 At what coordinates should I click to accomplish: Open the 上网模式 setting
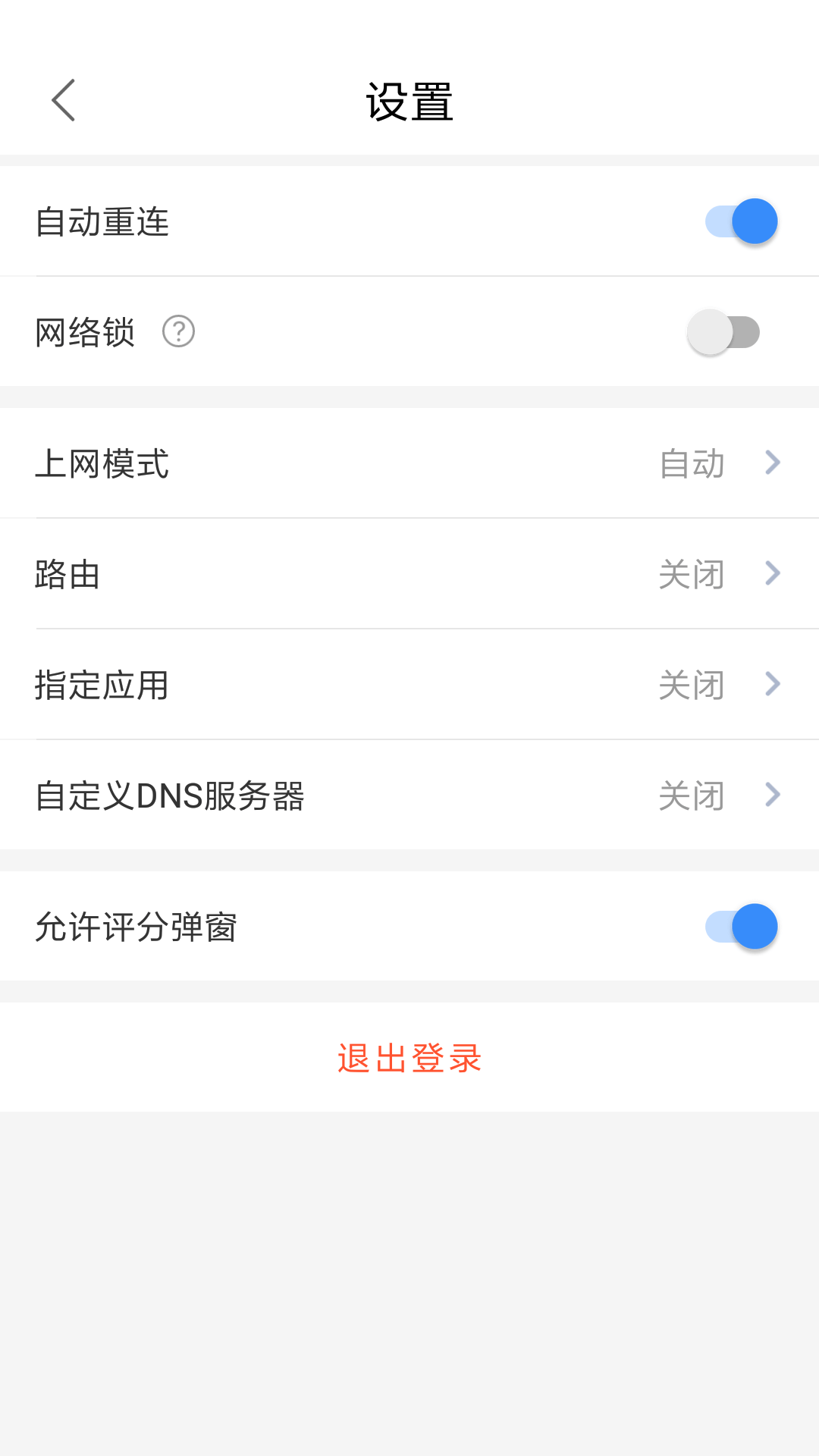(409, 463)
